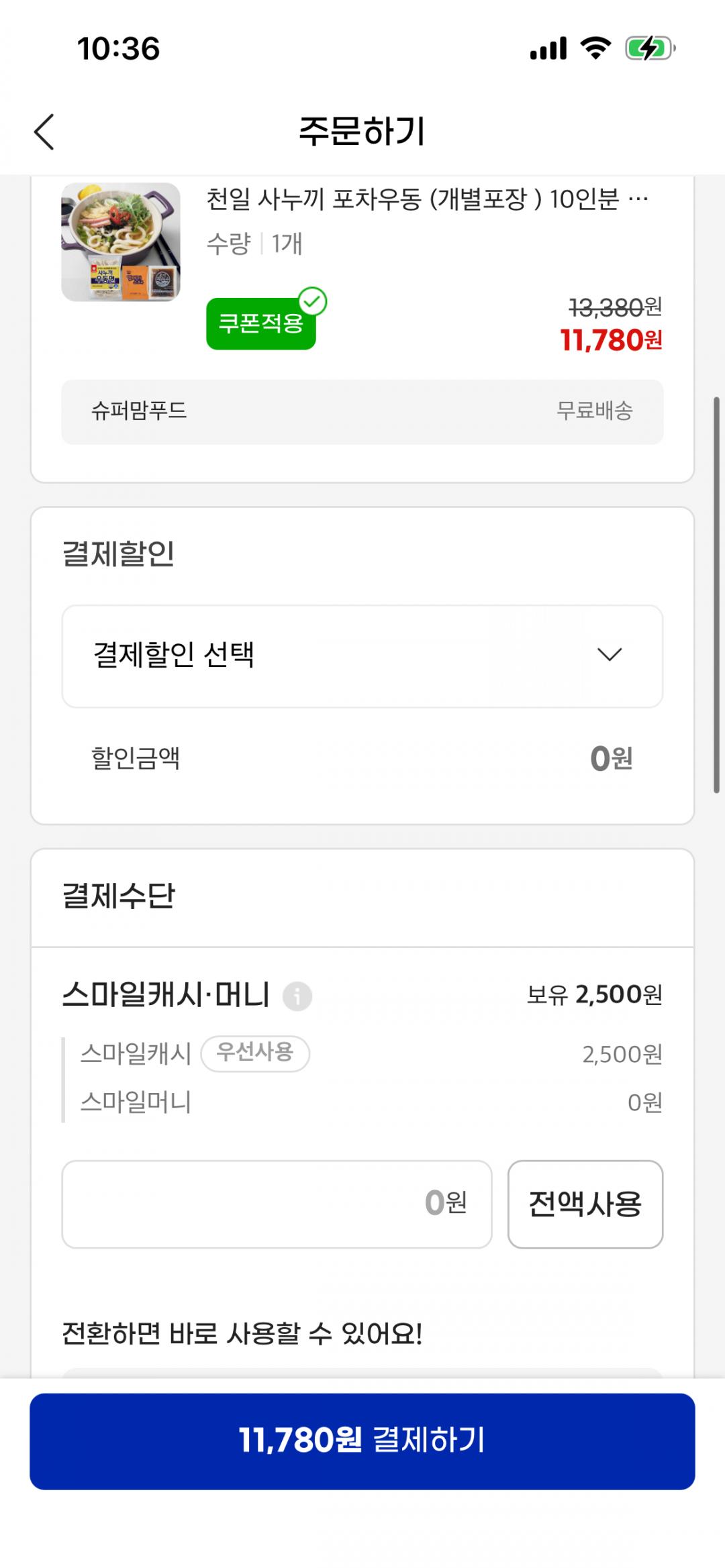Use full balance with 전액사용
This screenshot has height=1568, width=725.
point(585,1204)
